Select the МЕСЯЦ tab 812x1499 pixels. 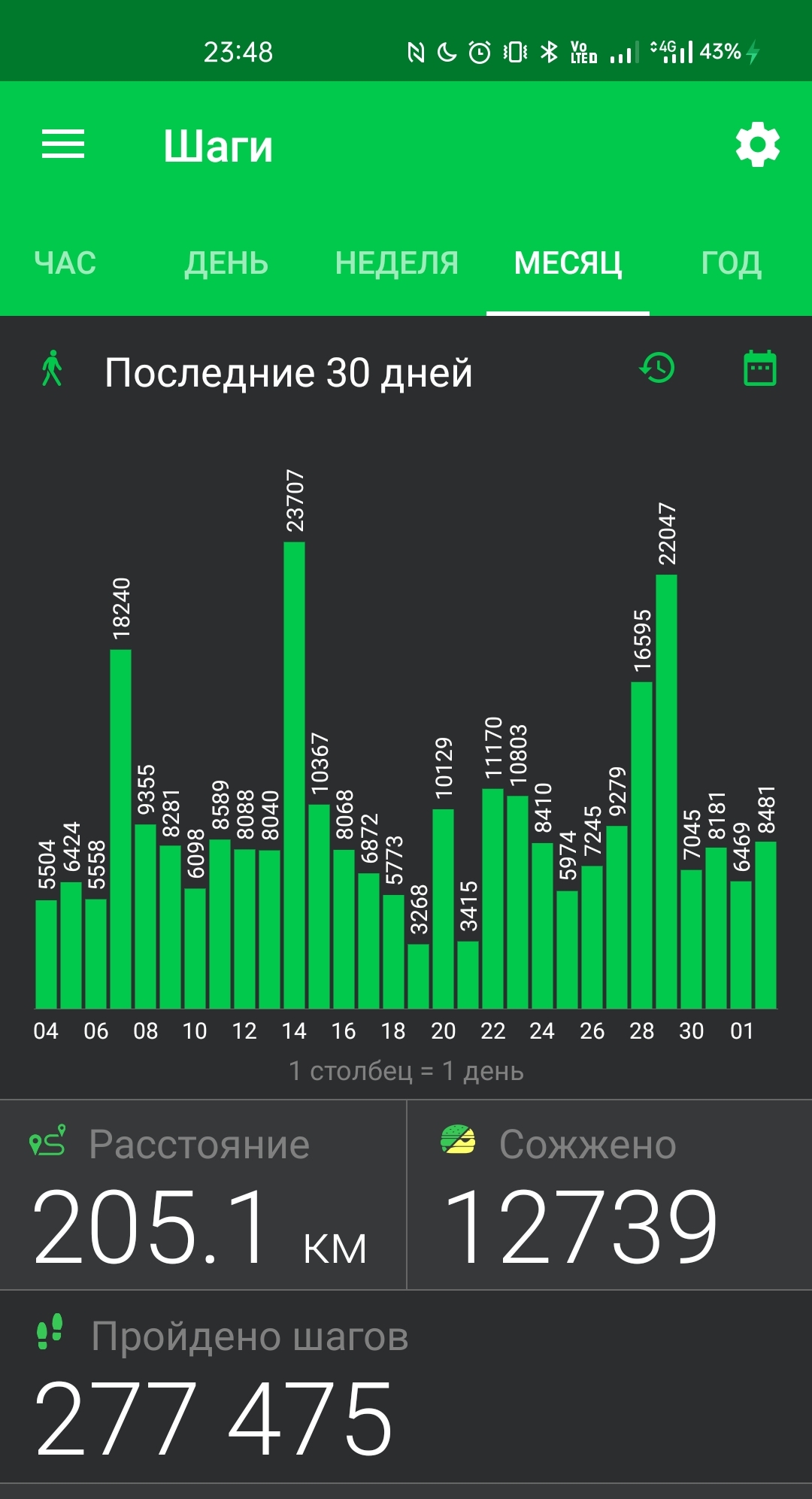568,263
